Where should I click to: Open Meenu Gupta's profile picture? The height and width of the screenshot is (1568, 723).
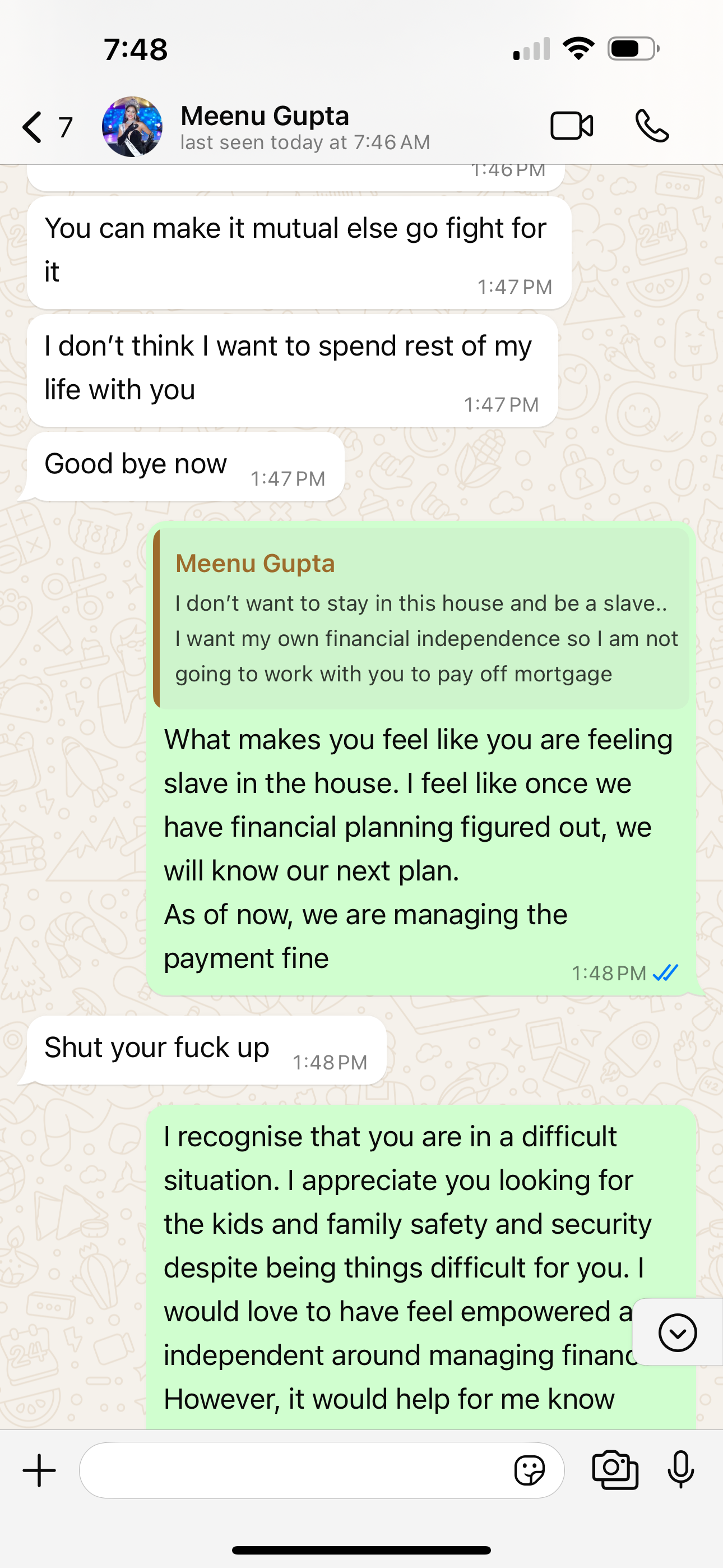132,127
